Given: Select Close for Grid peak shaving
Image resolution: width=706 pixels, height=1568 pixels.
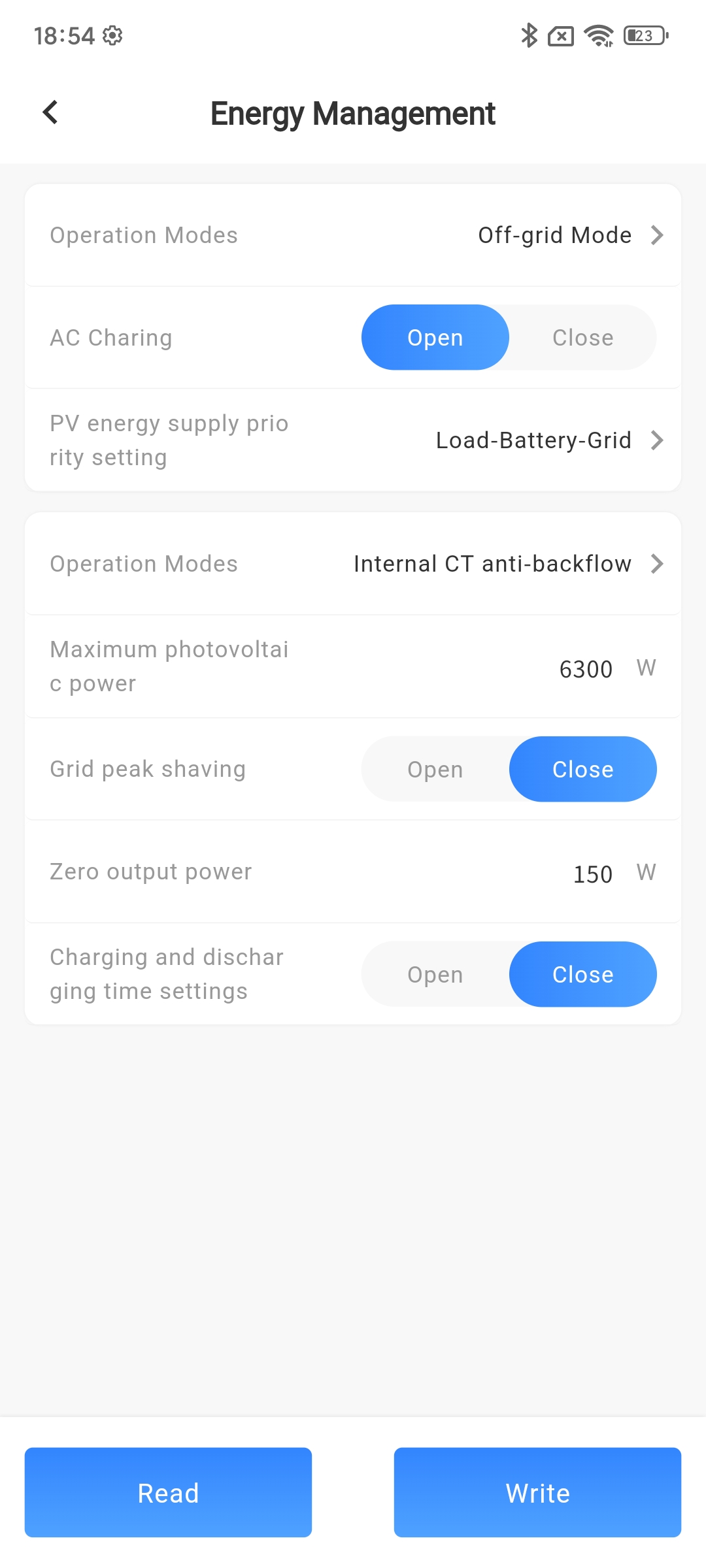Looking at the screenshot, I should click(x=582, y=770).
